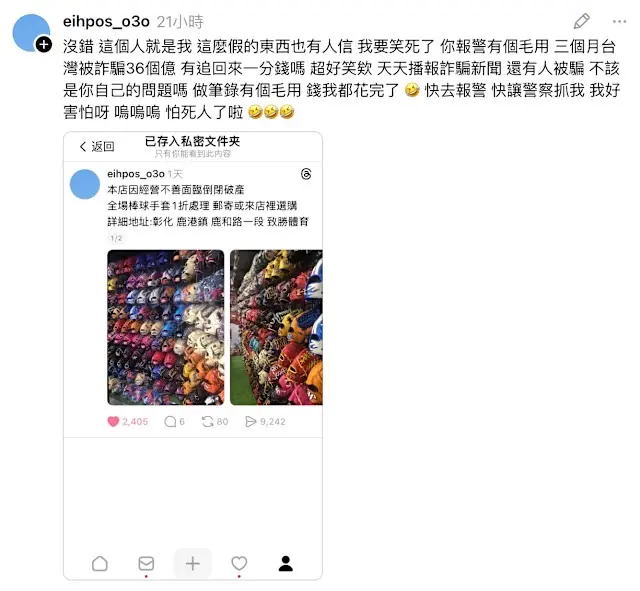Tap the pencil edit icon

[581, 21]
